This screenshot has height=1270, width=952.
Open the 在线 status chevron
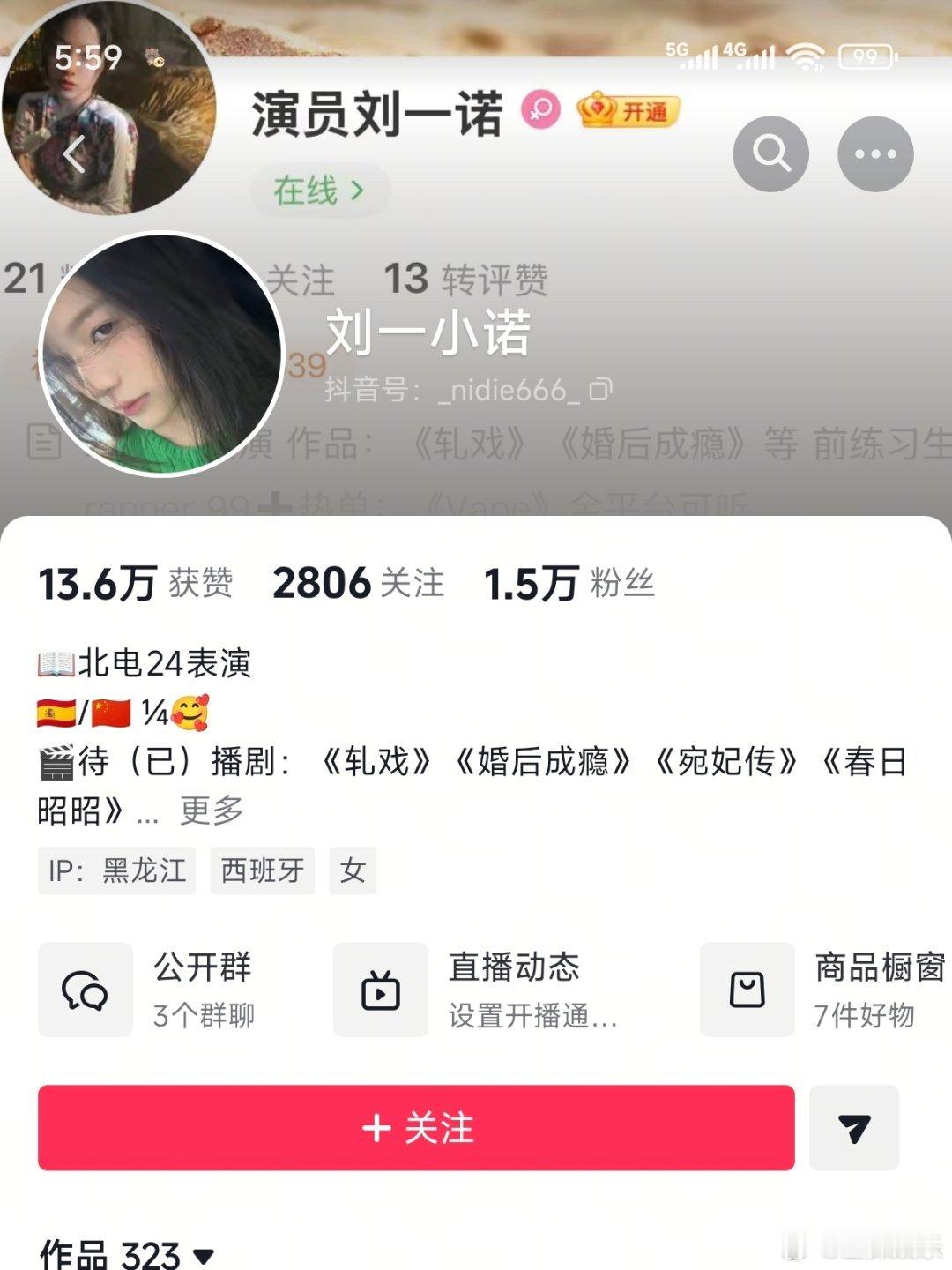tap(320, 189)
